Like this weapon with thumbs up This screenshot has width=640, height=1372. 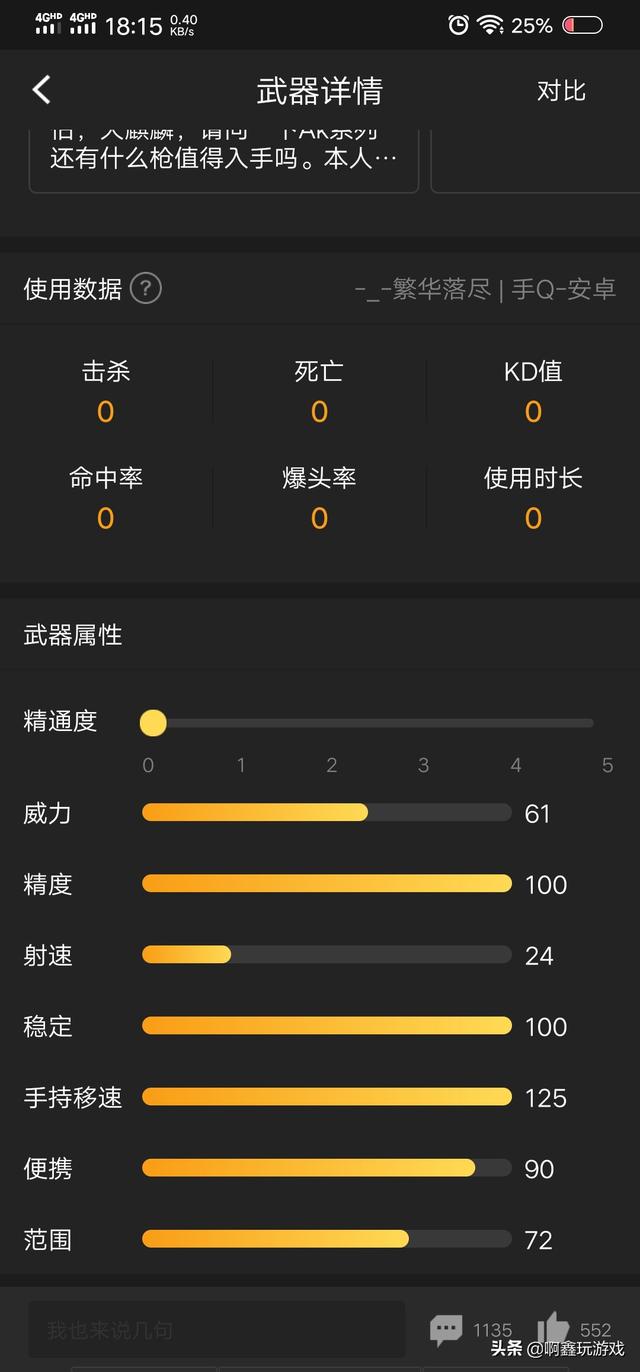click(553, 1329)
